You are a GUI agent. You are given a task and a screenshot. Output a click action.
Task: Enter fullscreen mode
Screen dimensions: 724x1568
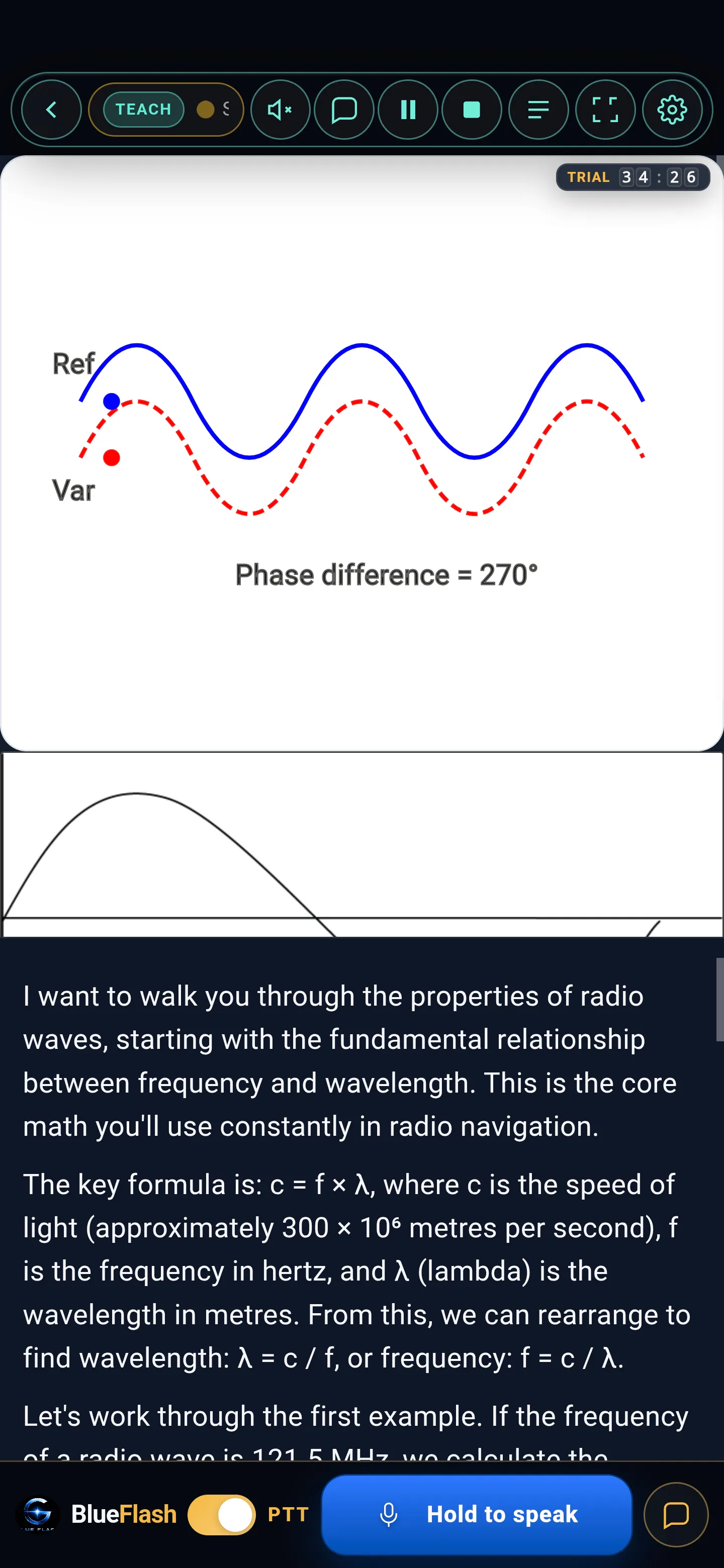coord(605,110)
